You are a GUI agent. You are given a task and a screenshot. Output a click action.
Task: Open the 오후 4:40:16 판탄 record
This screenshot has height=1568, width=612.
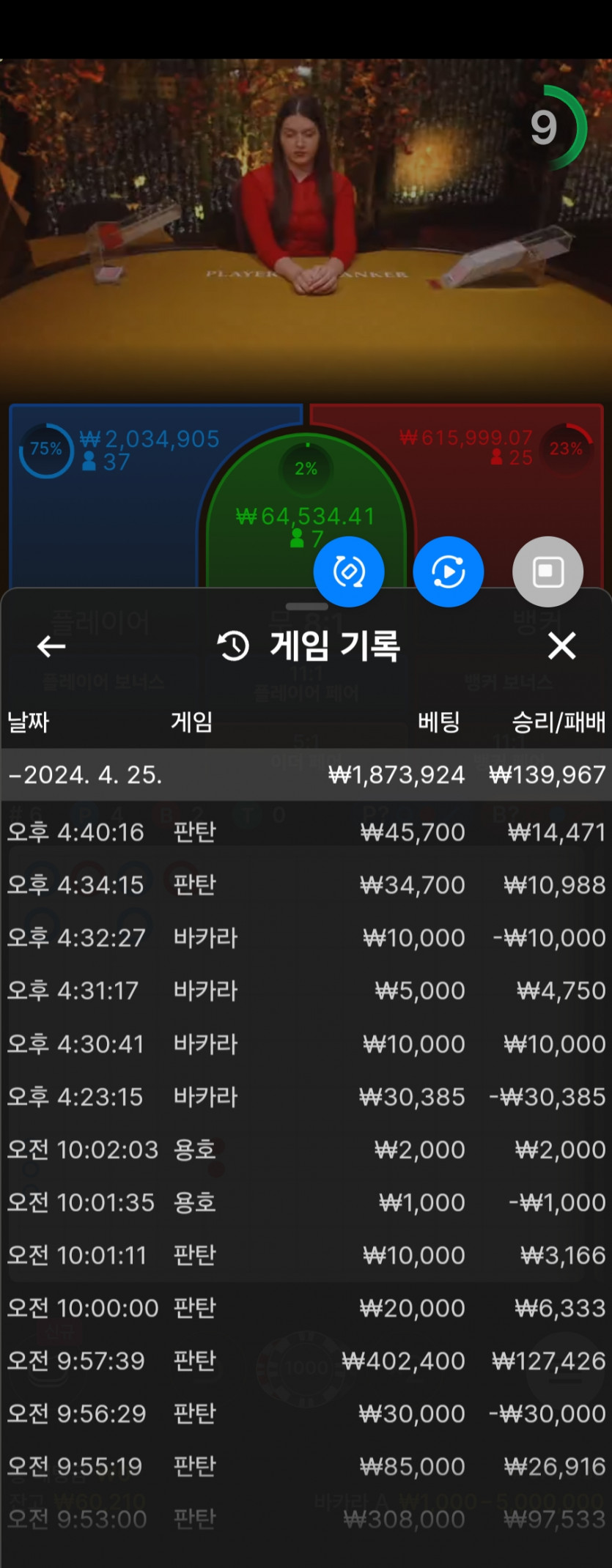306,832
